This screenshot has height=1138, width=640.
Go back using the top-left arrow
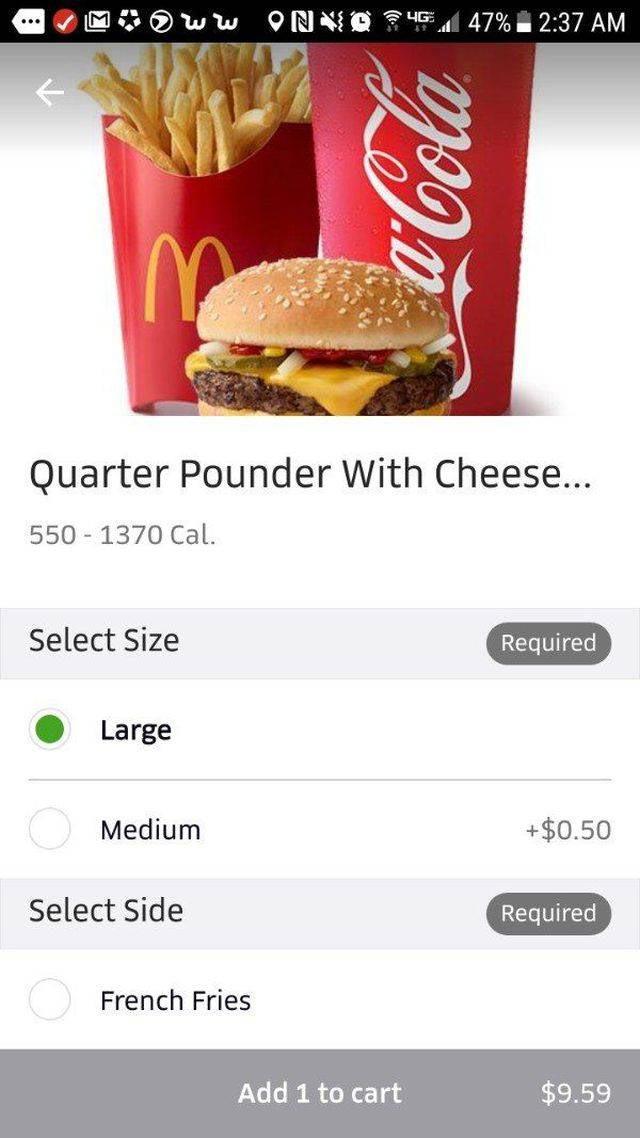[49, 93]
